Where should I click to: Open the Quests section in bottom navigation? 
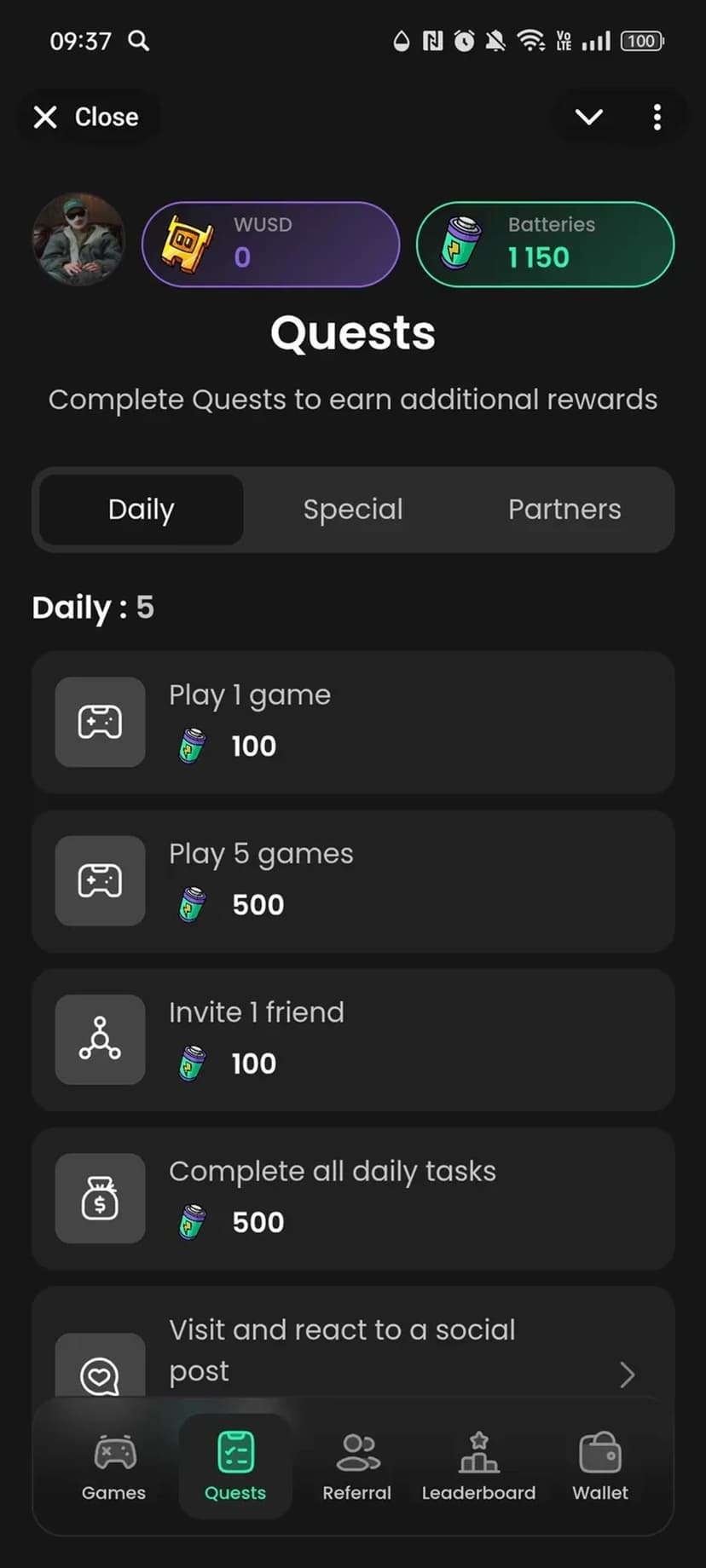pyautogui.click(x=235, y=1467)
